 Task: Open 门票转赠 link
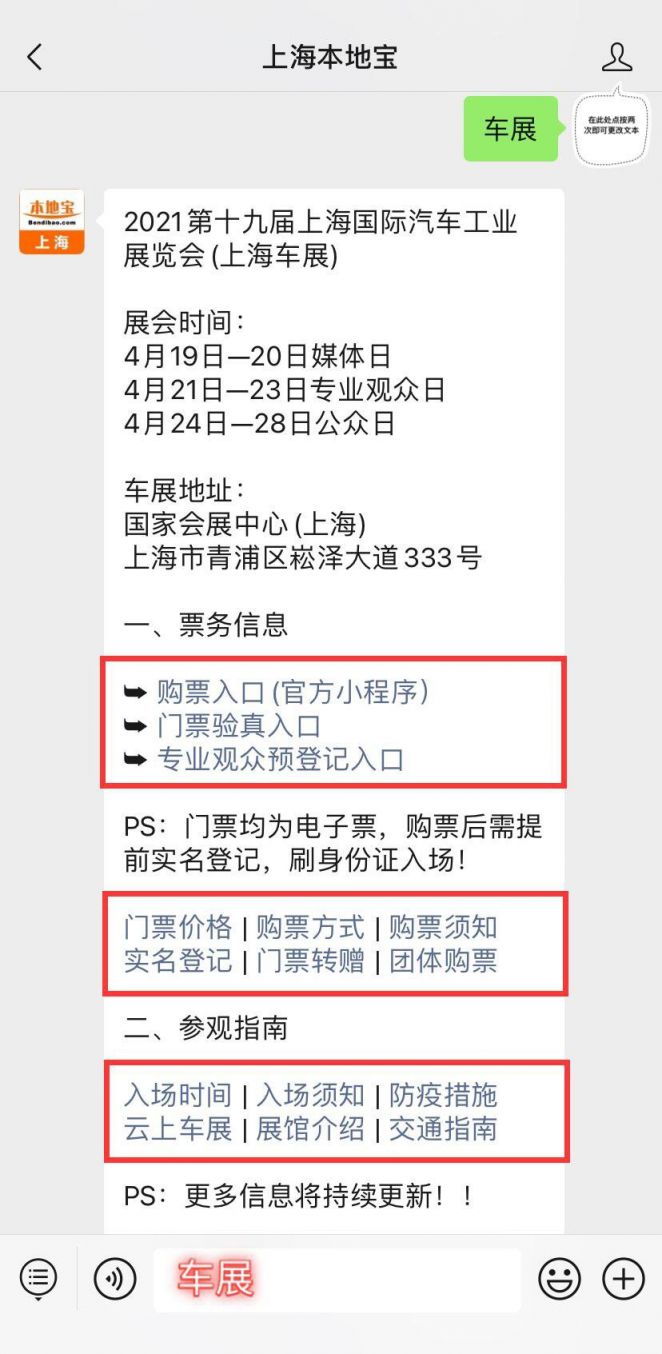(310, 961)
